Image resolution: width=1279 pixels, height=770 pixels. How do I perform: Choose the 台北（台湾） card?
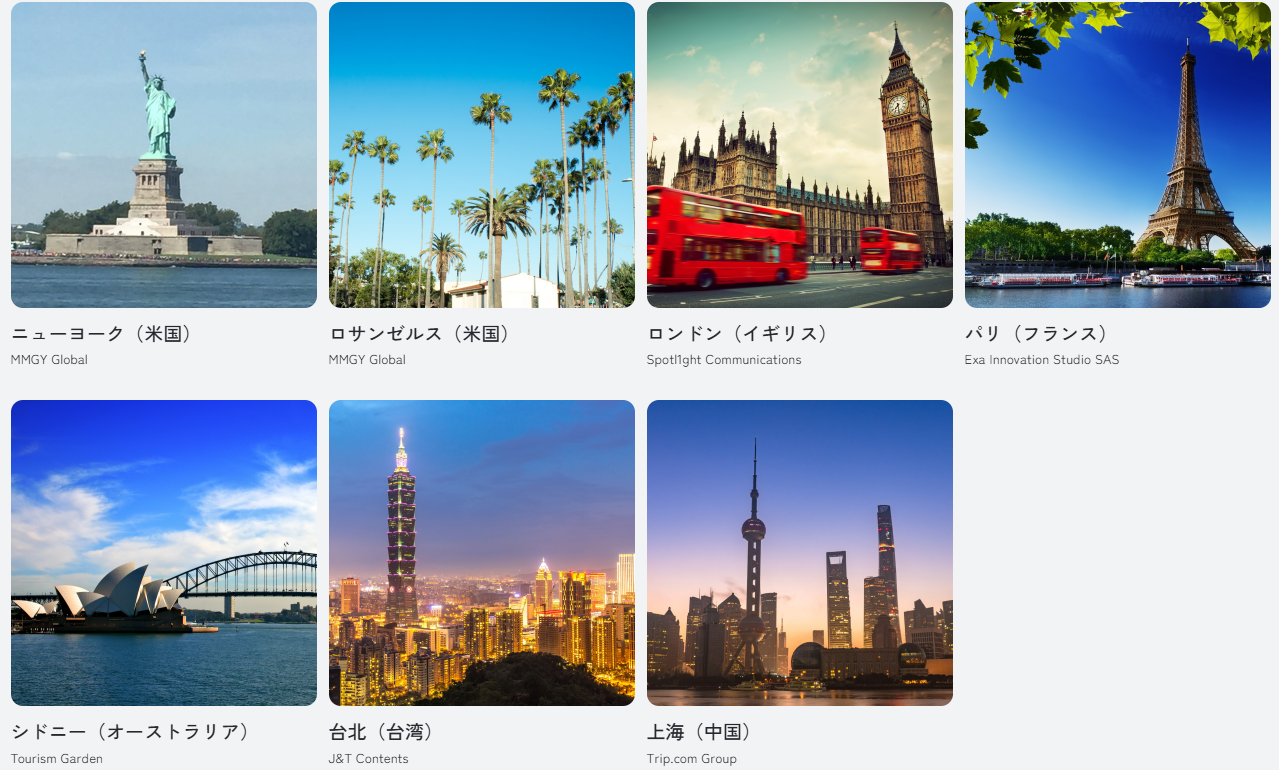(x=482, y=553)
